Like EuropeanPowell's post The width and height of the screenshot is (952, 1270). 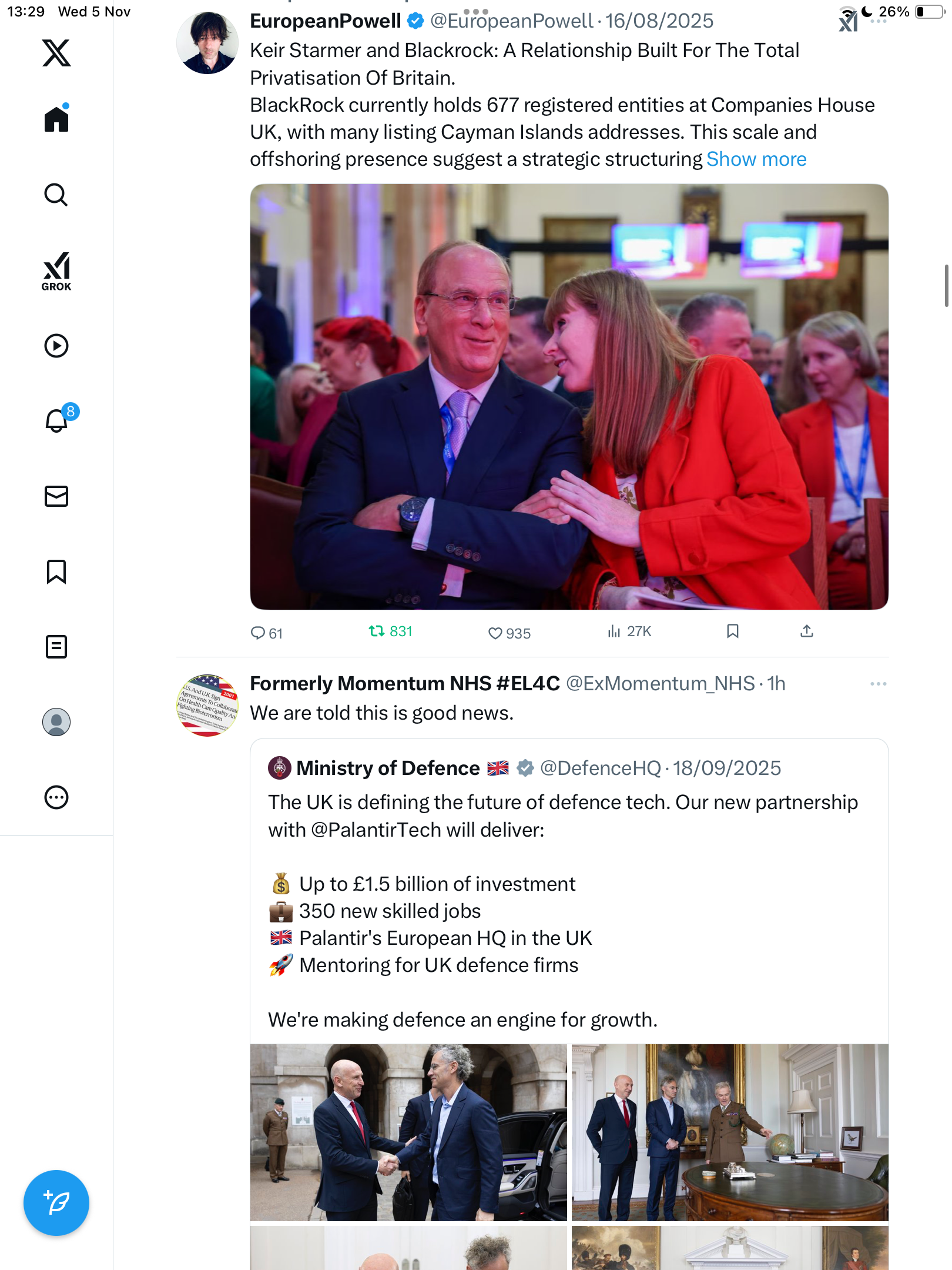pos(495,633)
